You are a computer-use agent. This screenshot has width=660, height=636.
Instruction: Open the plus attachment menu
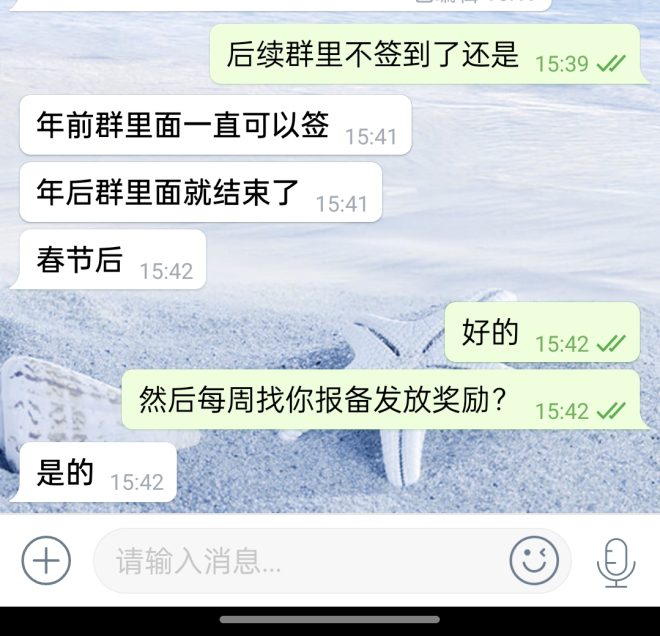coord(46,561)
